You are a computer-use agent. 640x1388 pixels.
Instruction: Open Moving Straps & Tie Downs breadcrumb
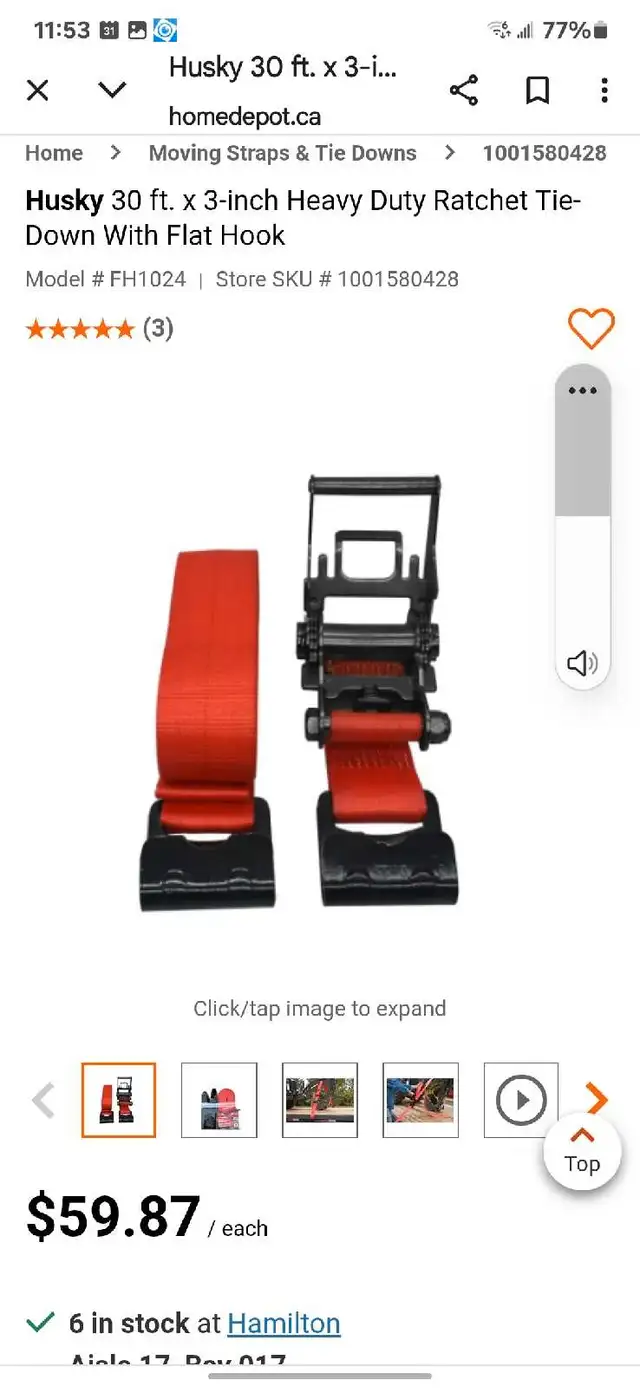(x=282, y=153)
